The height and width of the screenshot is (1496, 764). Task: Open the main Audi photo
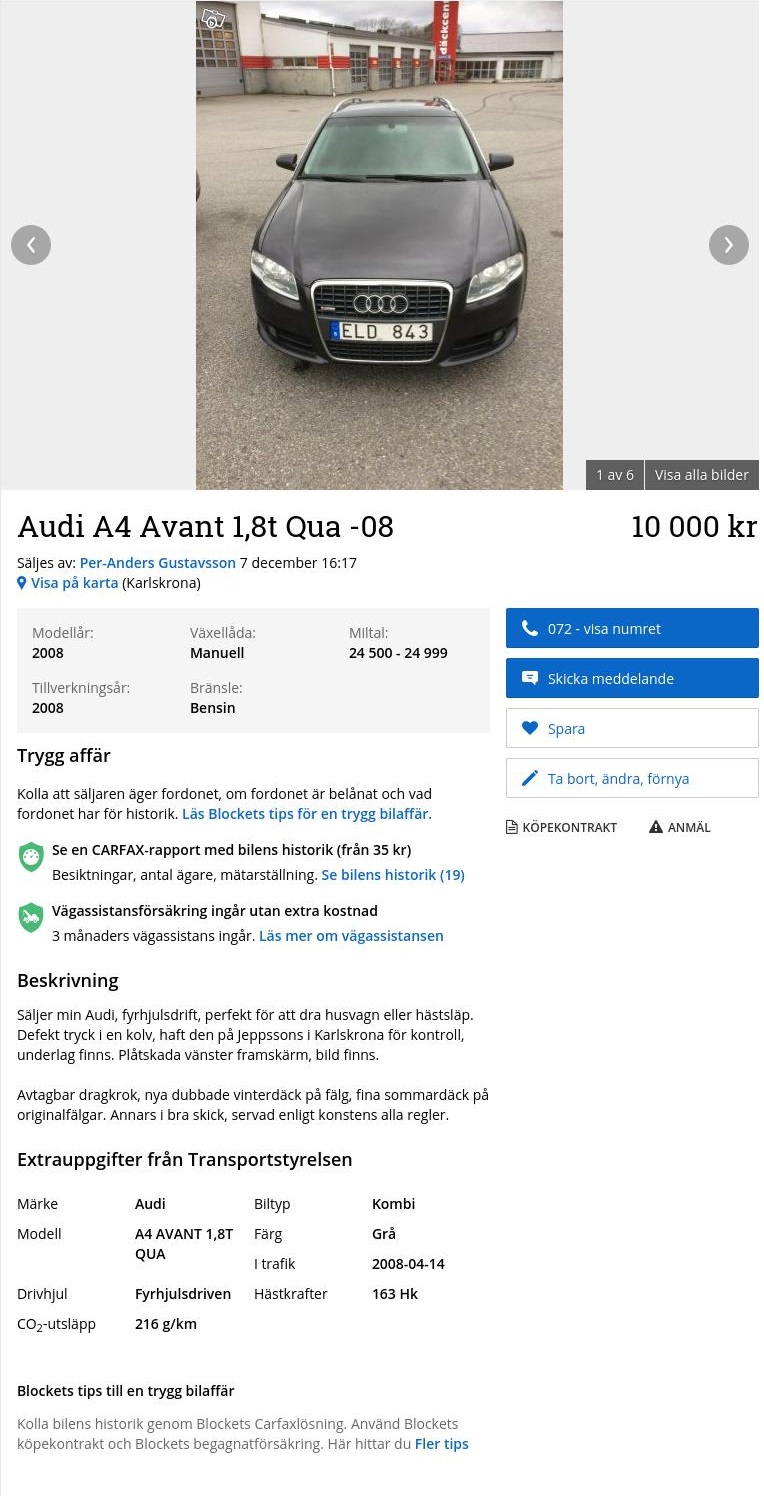(379, 245)
